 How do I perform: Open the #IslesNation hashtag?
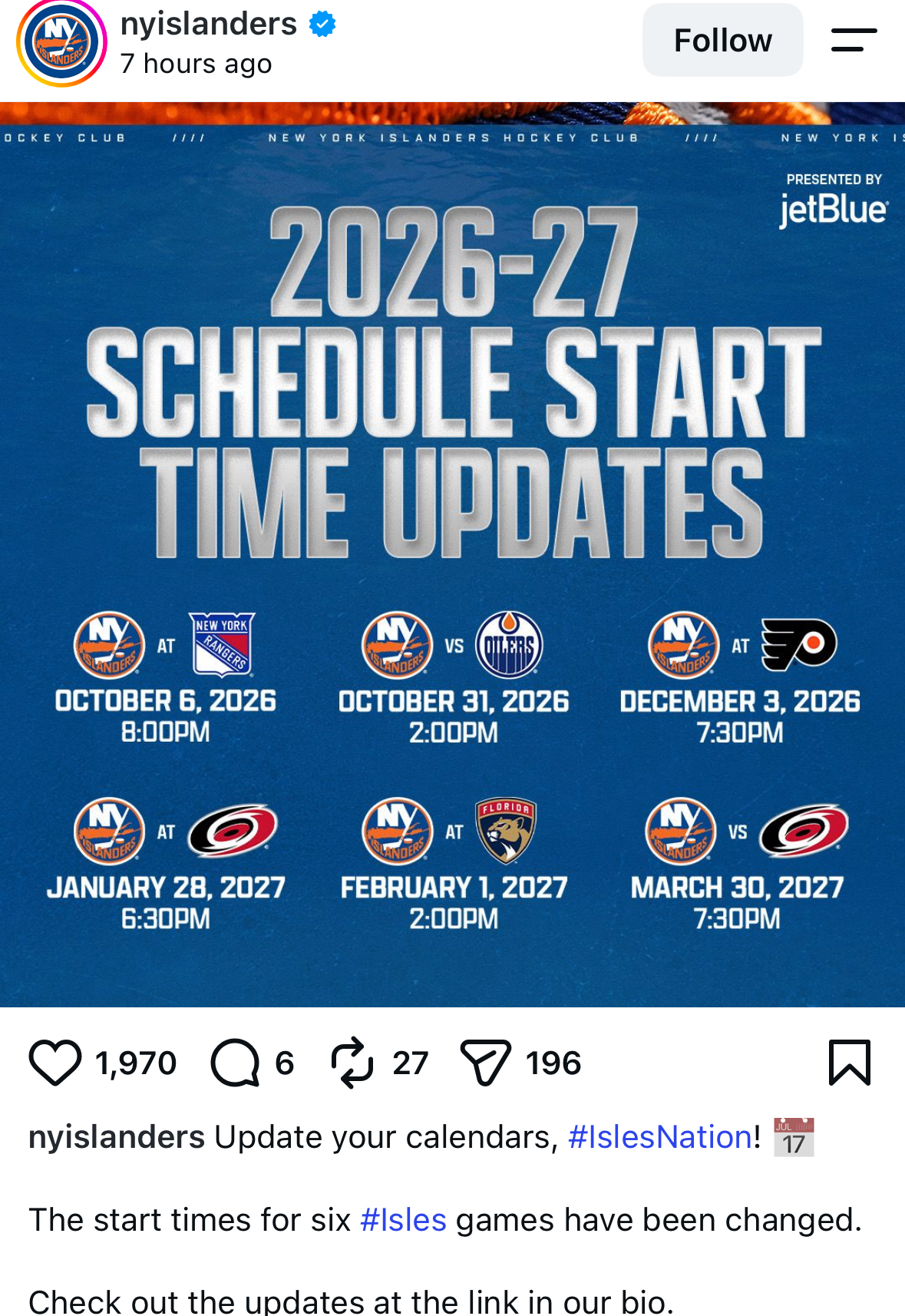tap(660, 1137)
